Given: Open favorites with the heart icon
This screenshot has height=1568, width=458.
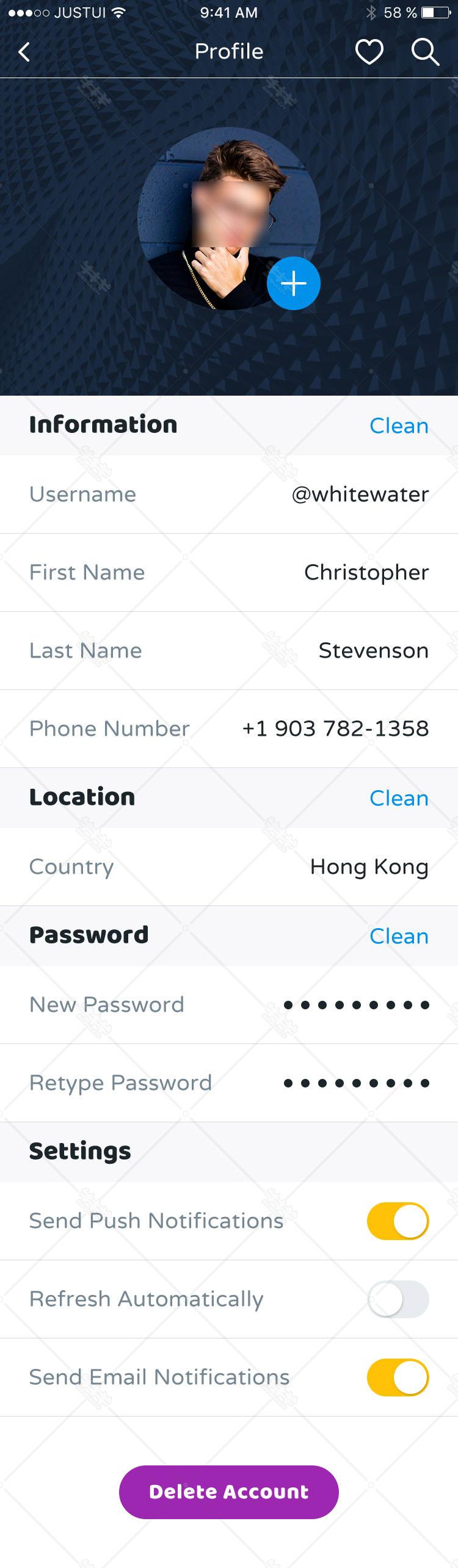Looking at the screenshot, I should coord(369,53).
